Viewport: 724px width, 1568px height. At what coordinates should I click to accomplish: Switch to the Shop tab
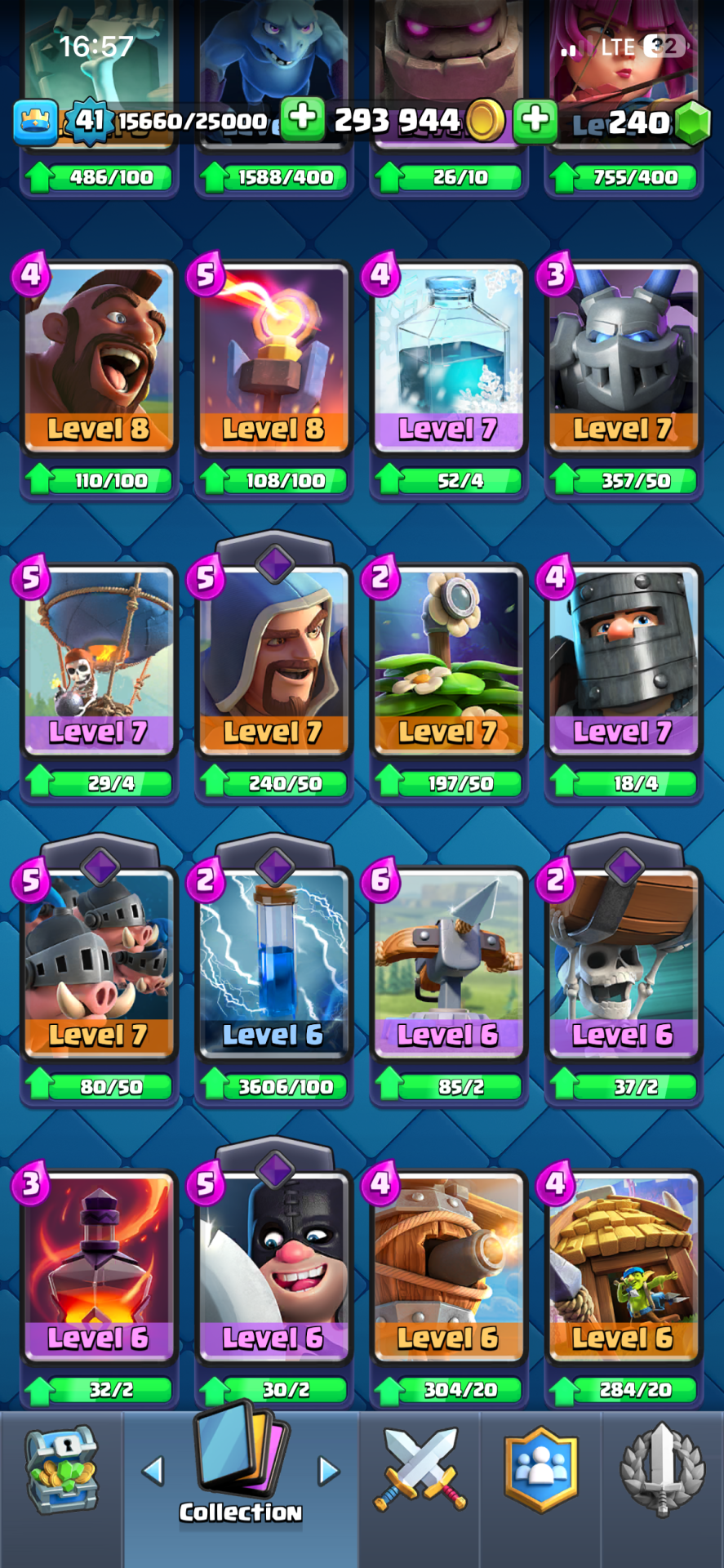(x=61, y=1471)
